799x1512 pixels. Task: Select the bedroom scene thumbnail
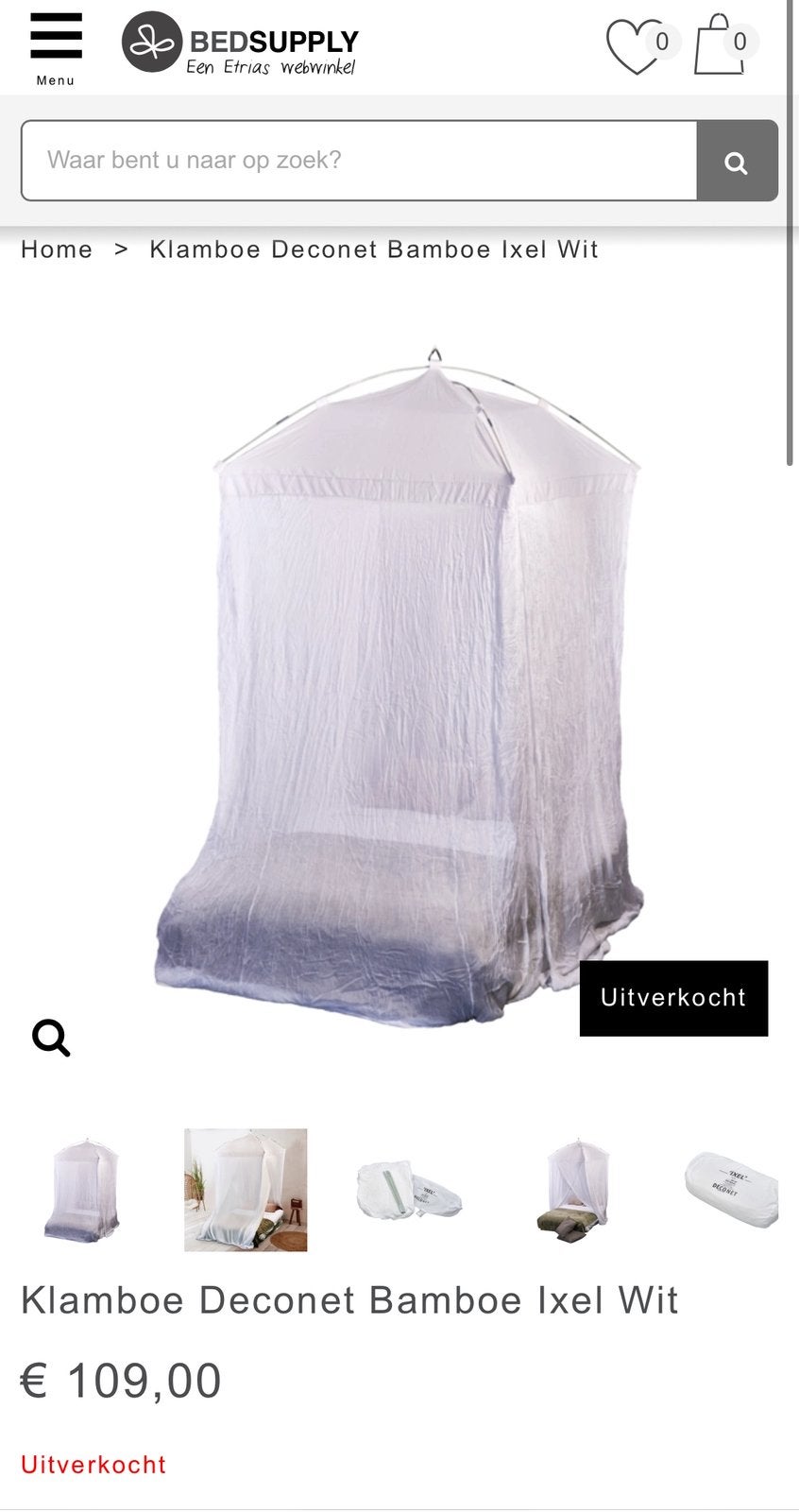point(246,1190)
